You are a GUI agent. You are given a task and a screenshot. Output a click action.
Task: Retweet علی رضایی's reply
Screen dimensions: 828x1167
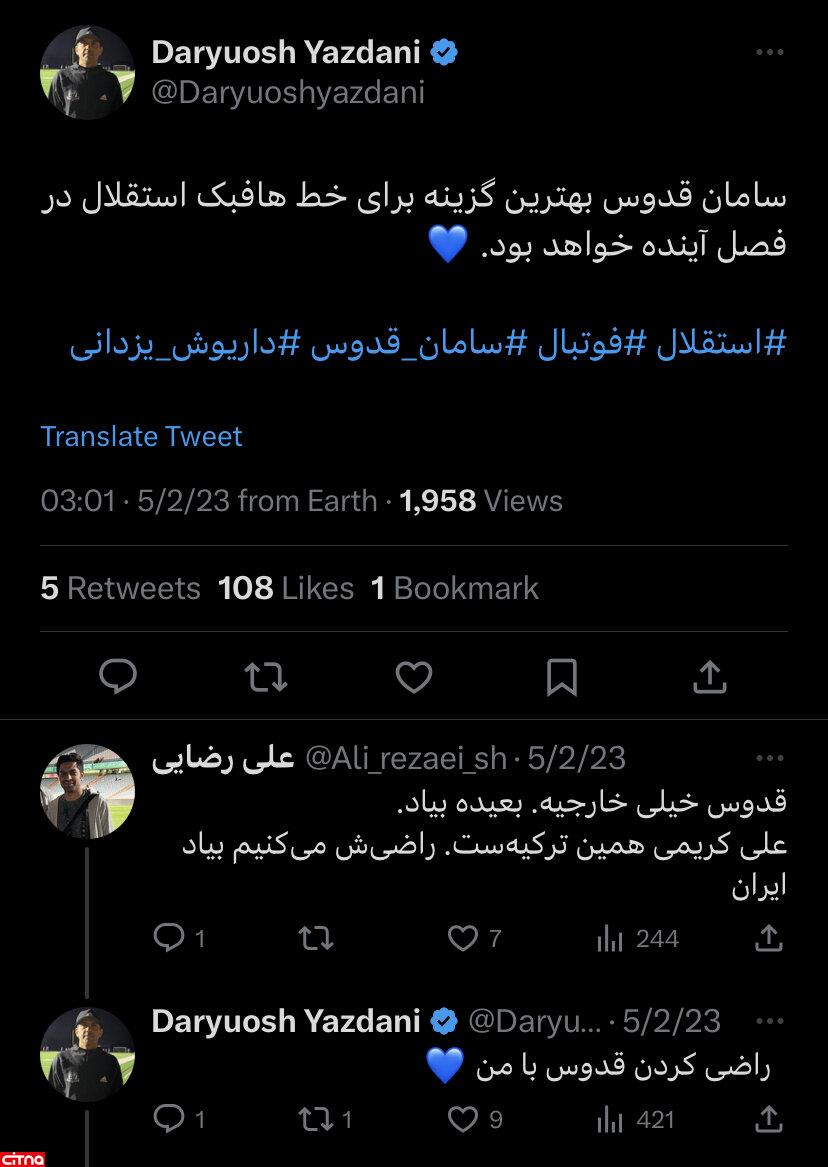click(x=316, y=938)
